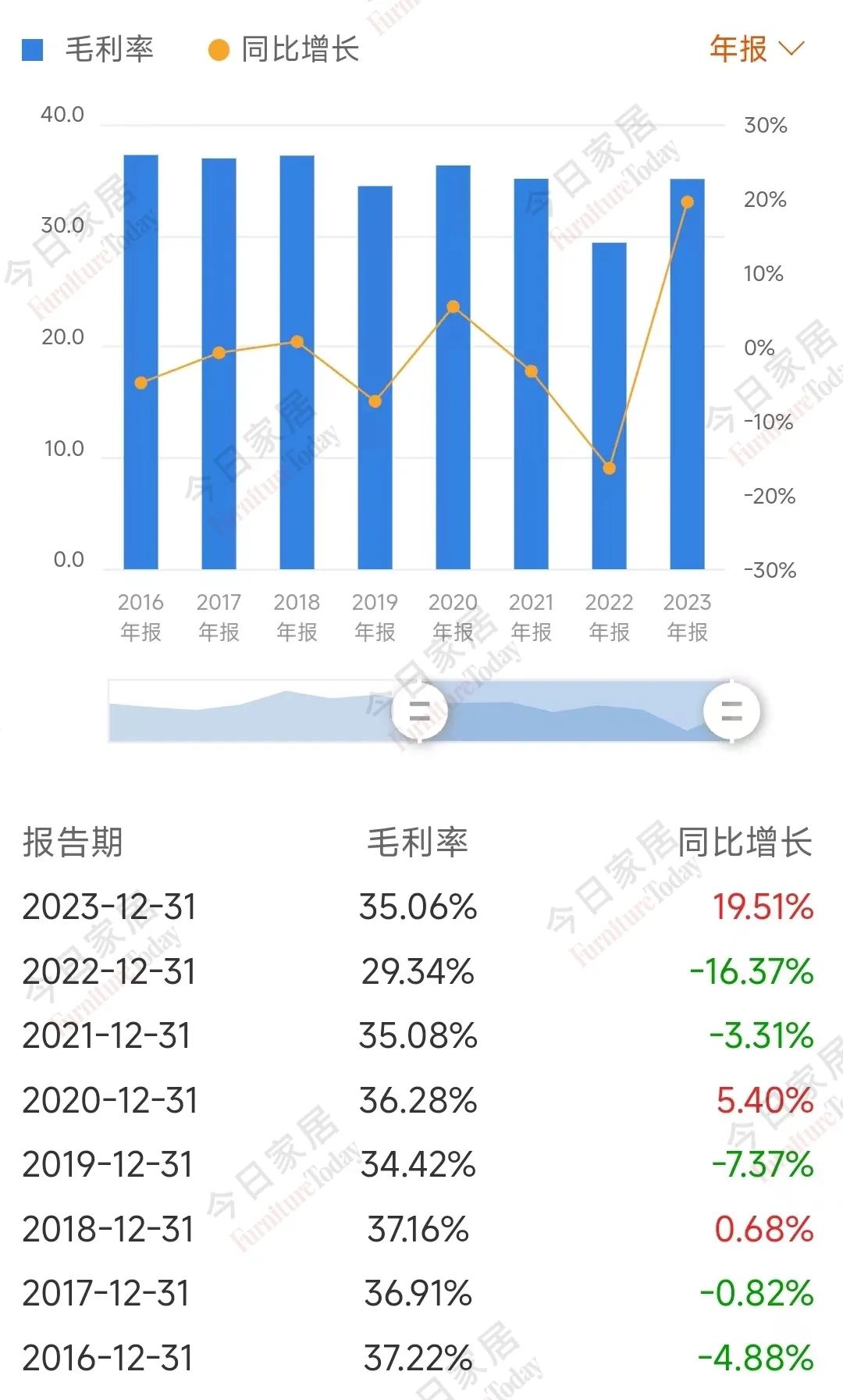Open the 年报 report type dropdown
843x1400 pixels.
click(756, 49)
